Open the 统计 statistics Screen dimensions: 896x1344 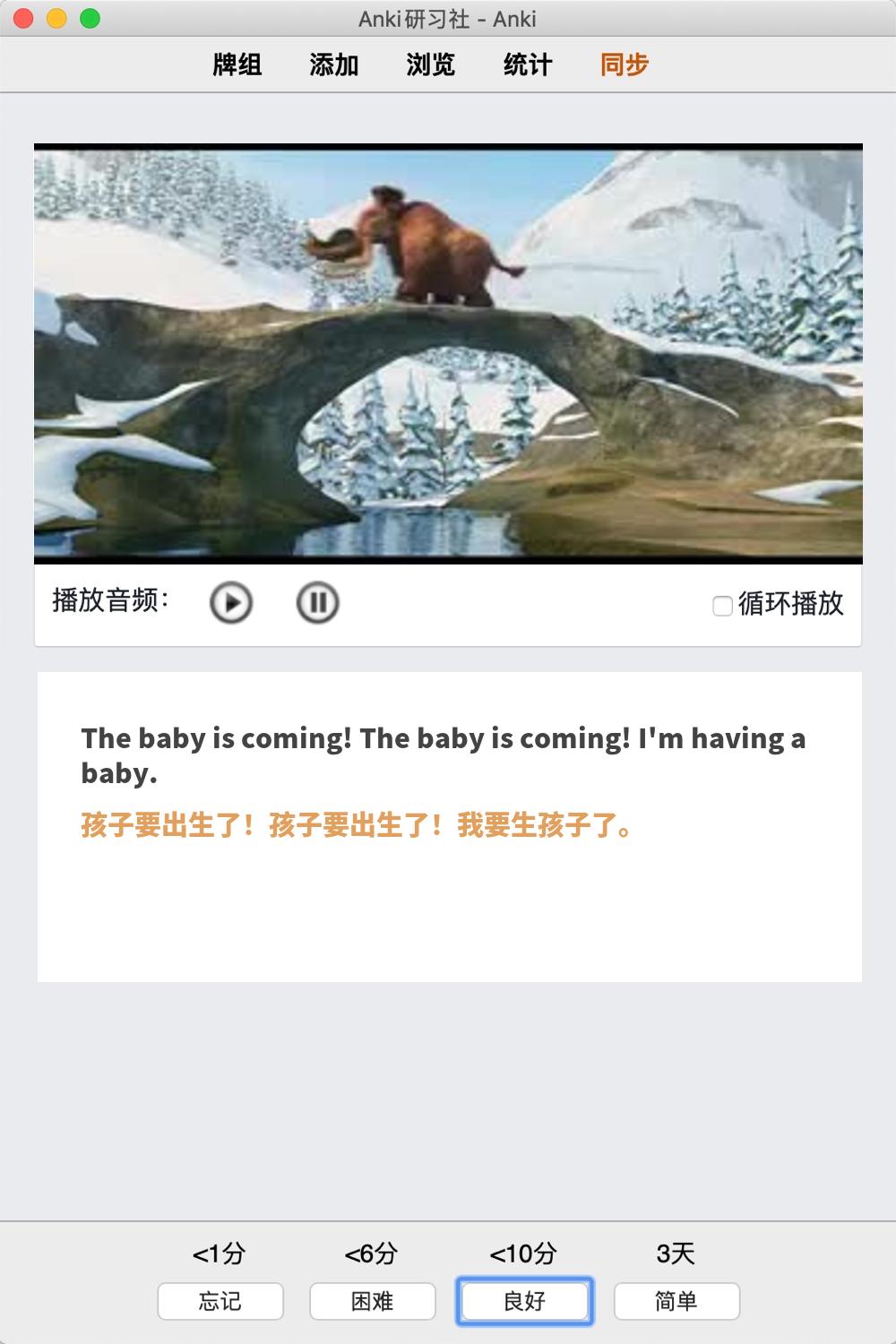pos(528,65)
